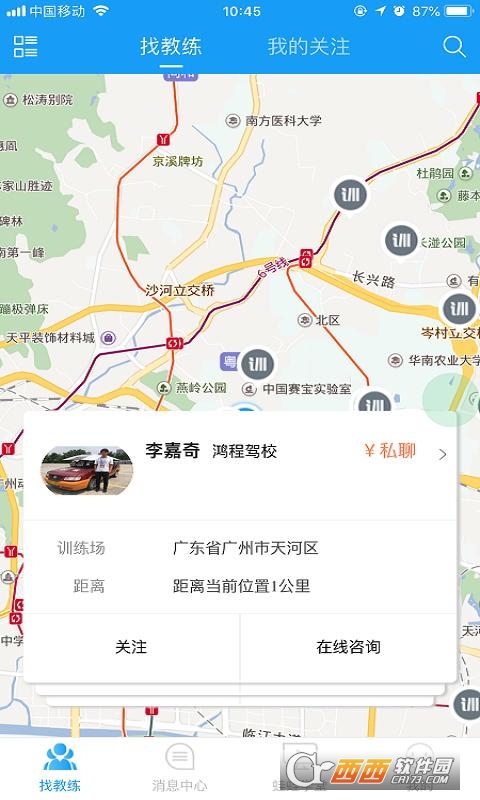Open the list view icon
Screen dimensions: 480x800
point(25,46)
